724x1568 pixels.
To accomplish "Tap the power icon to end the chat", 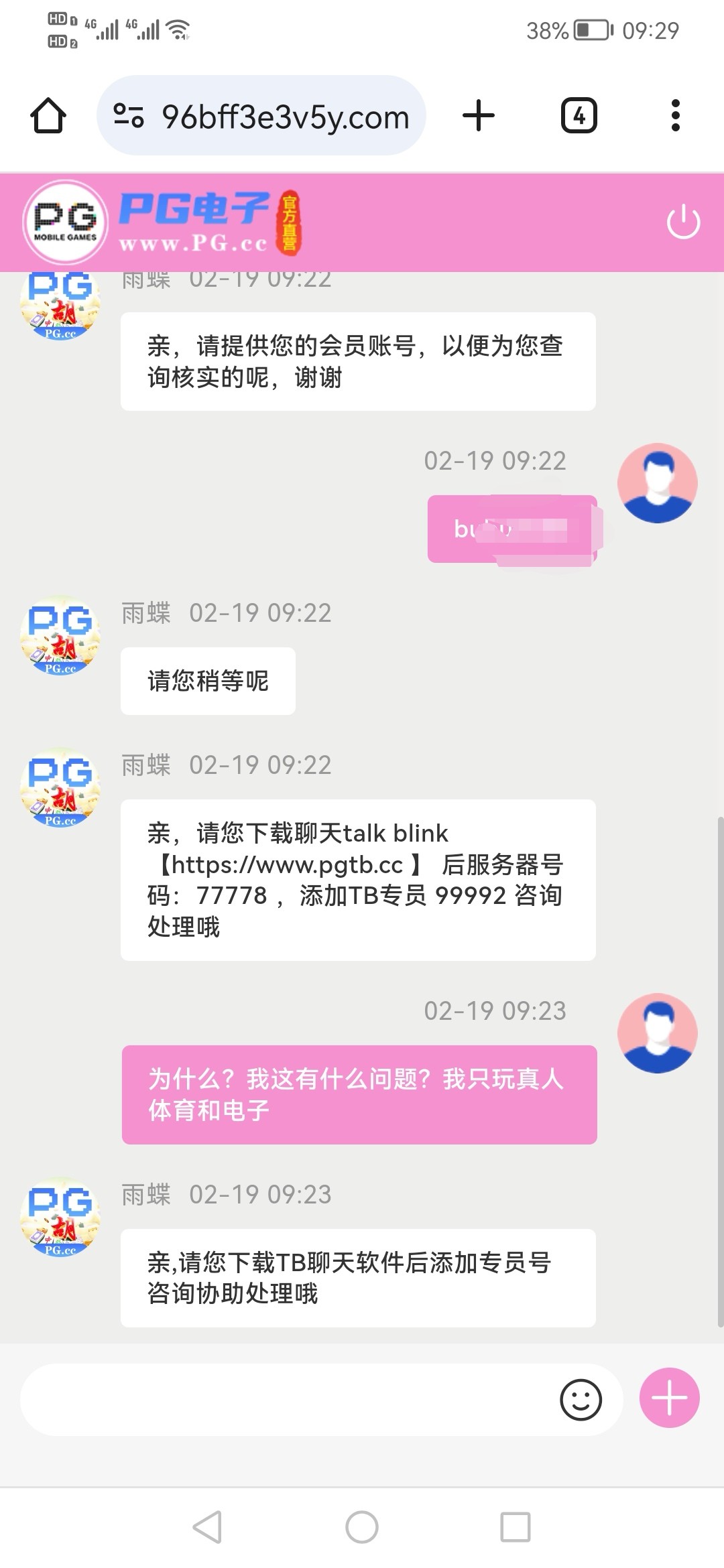I will [x=683, y=222].
